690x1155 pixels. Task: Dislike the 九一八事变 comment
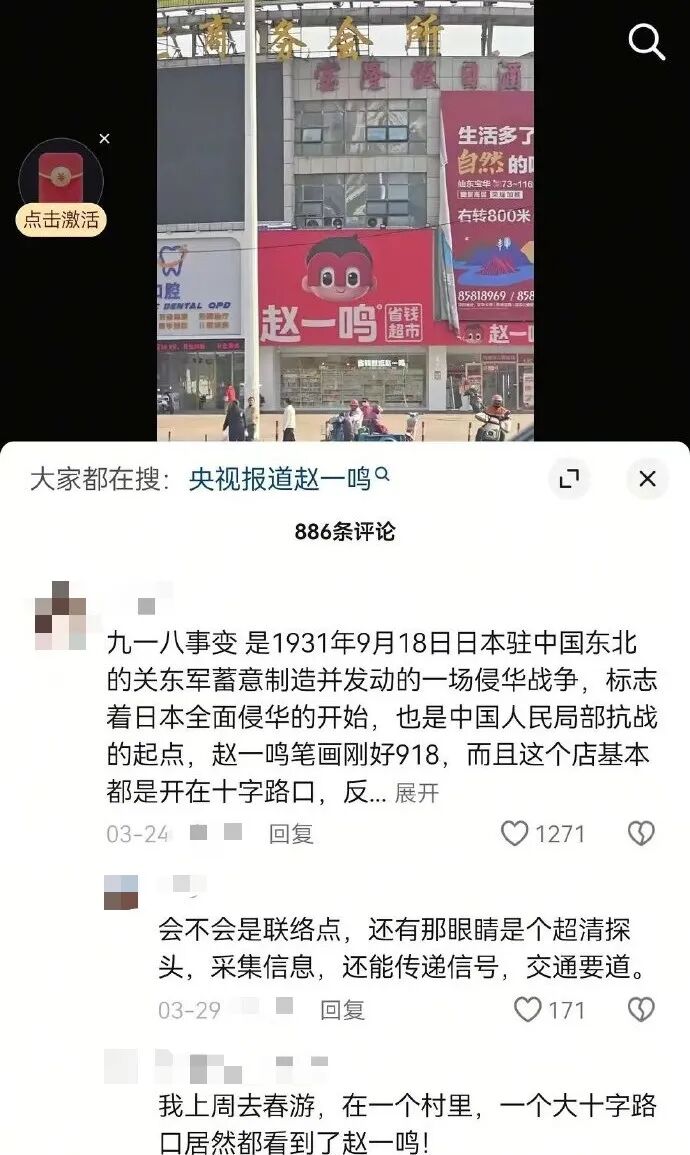click(641, 833)
